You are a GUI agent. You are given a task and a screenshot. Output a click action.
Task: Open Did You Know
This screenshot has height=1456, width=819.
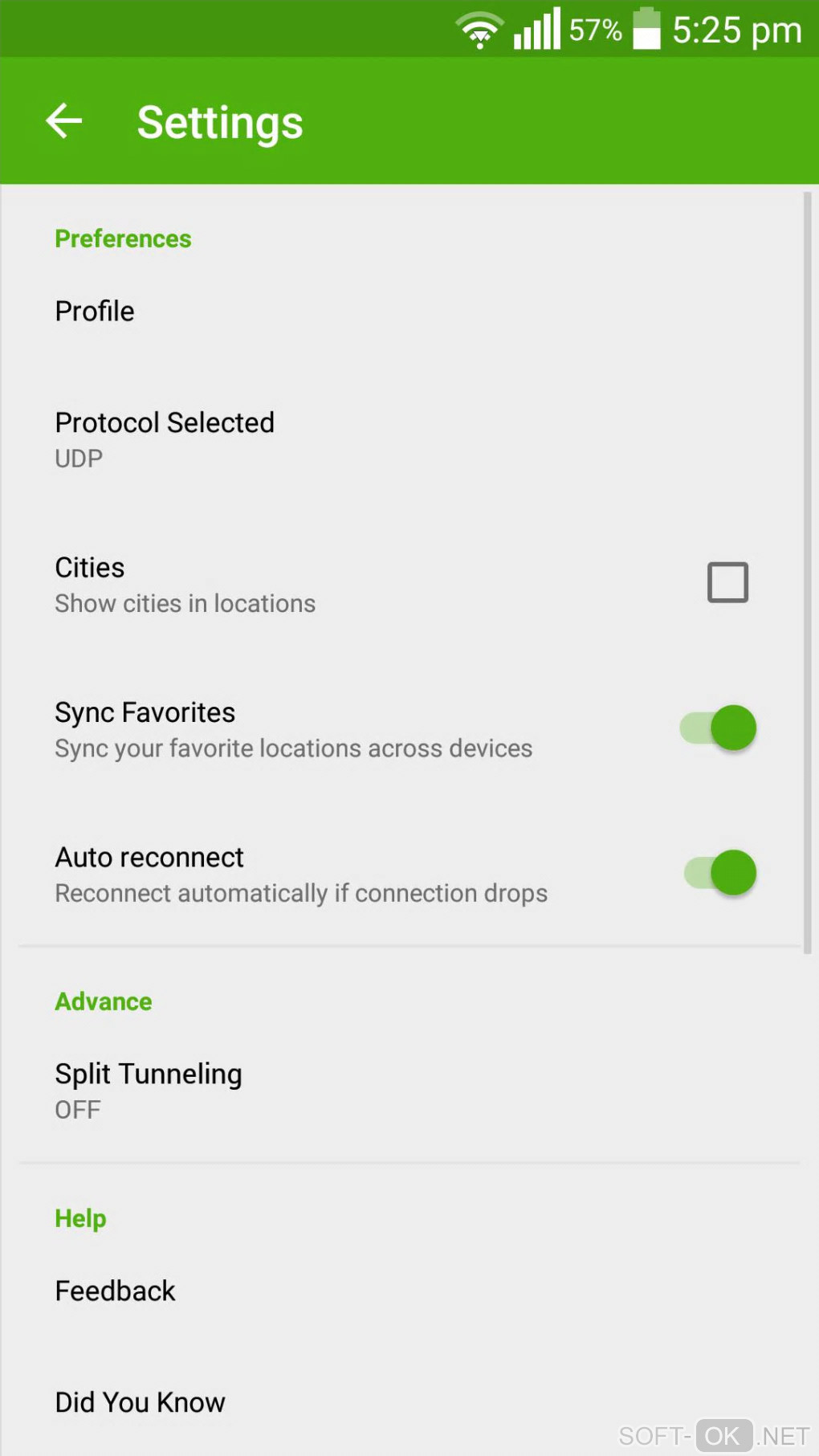141,1402
